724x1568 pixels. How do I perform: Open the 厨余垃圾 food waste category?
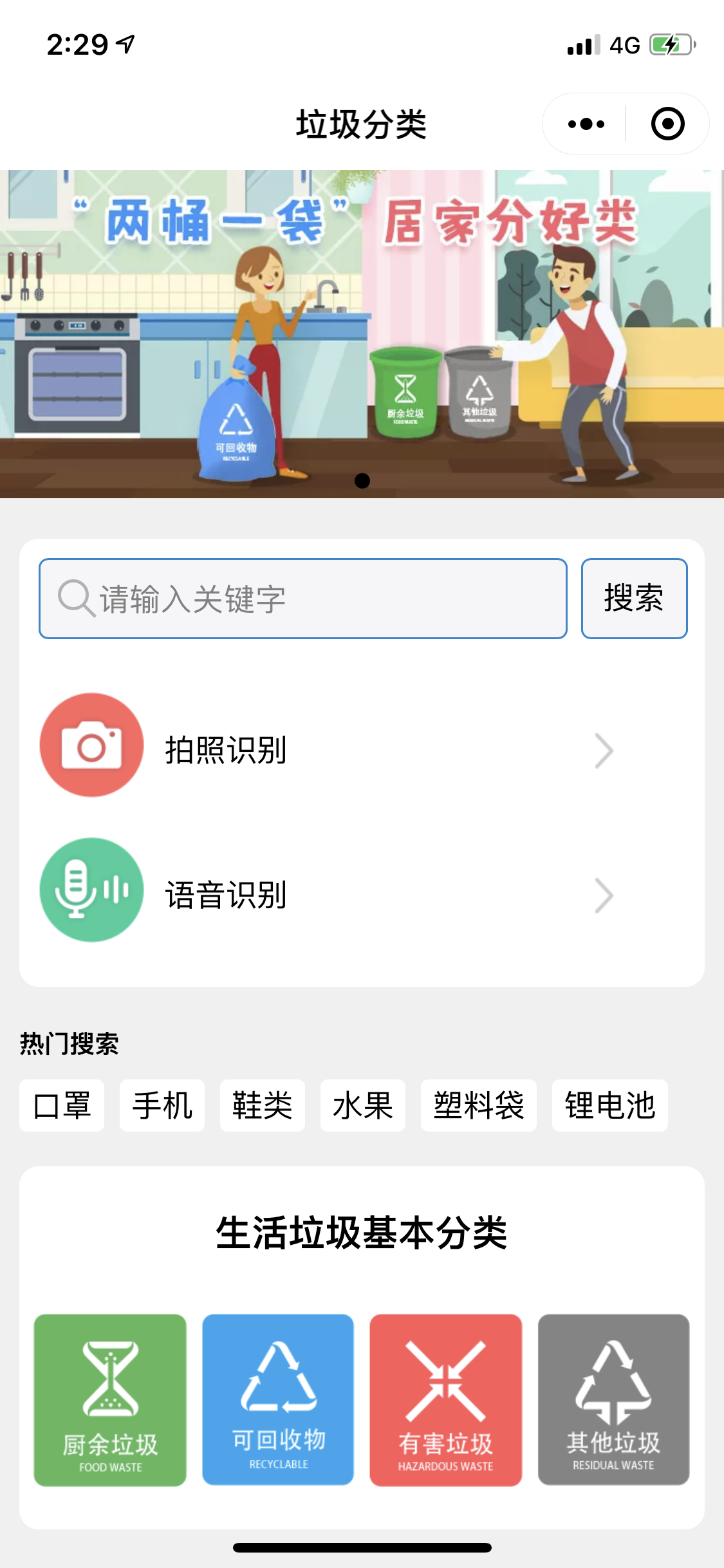click(110, 1399)
